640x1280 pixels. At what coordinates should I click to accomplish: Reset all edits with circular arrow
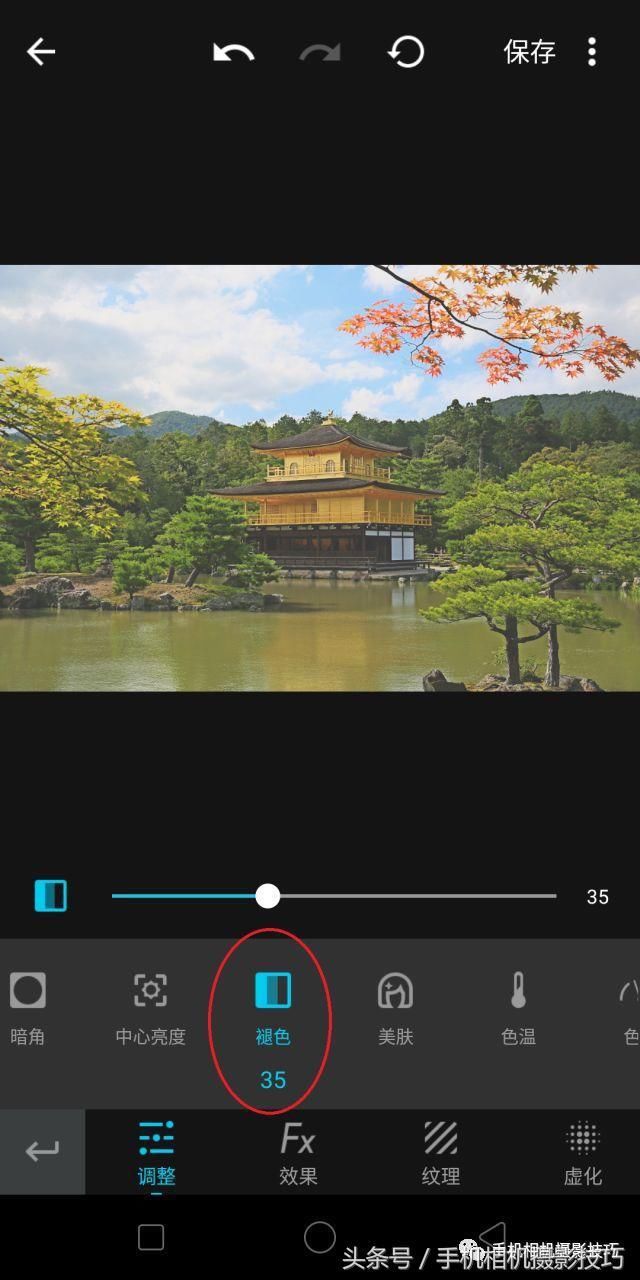[x=406, y=52]
